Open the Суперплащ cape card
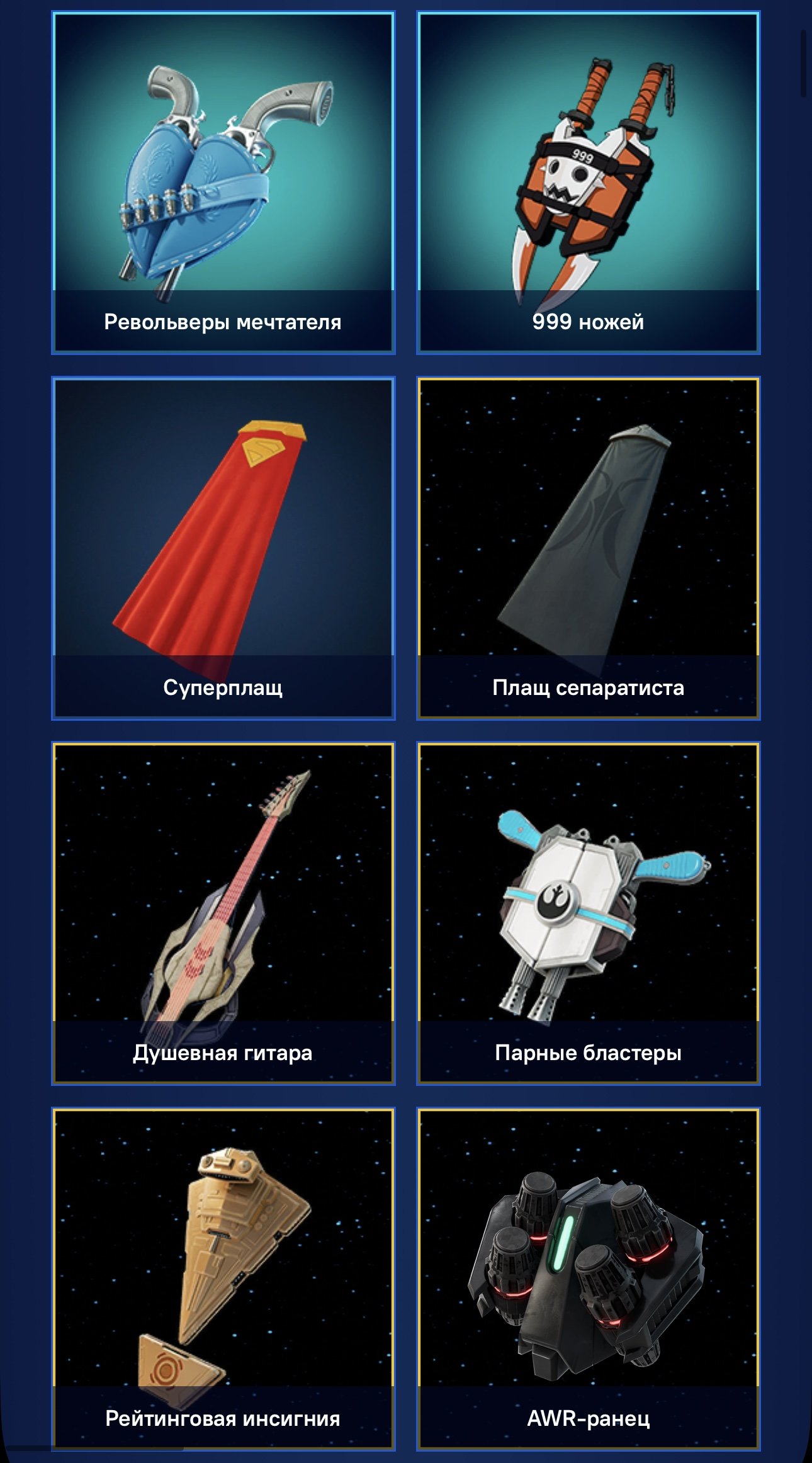Screen dimensions: 812x1463 pyautogui.click(x=223, y=548)
